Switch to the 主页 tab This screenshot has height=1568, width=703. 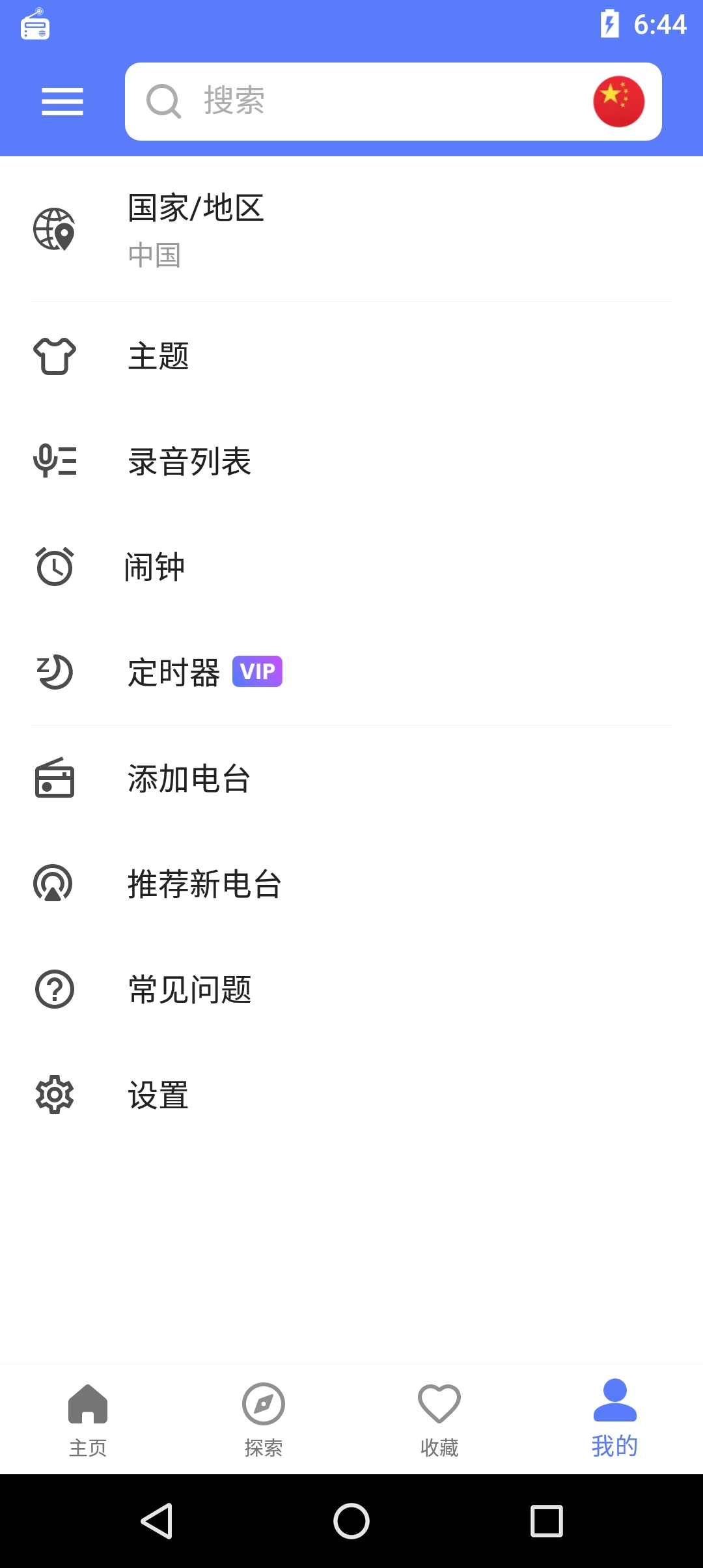pos(88,1420)
